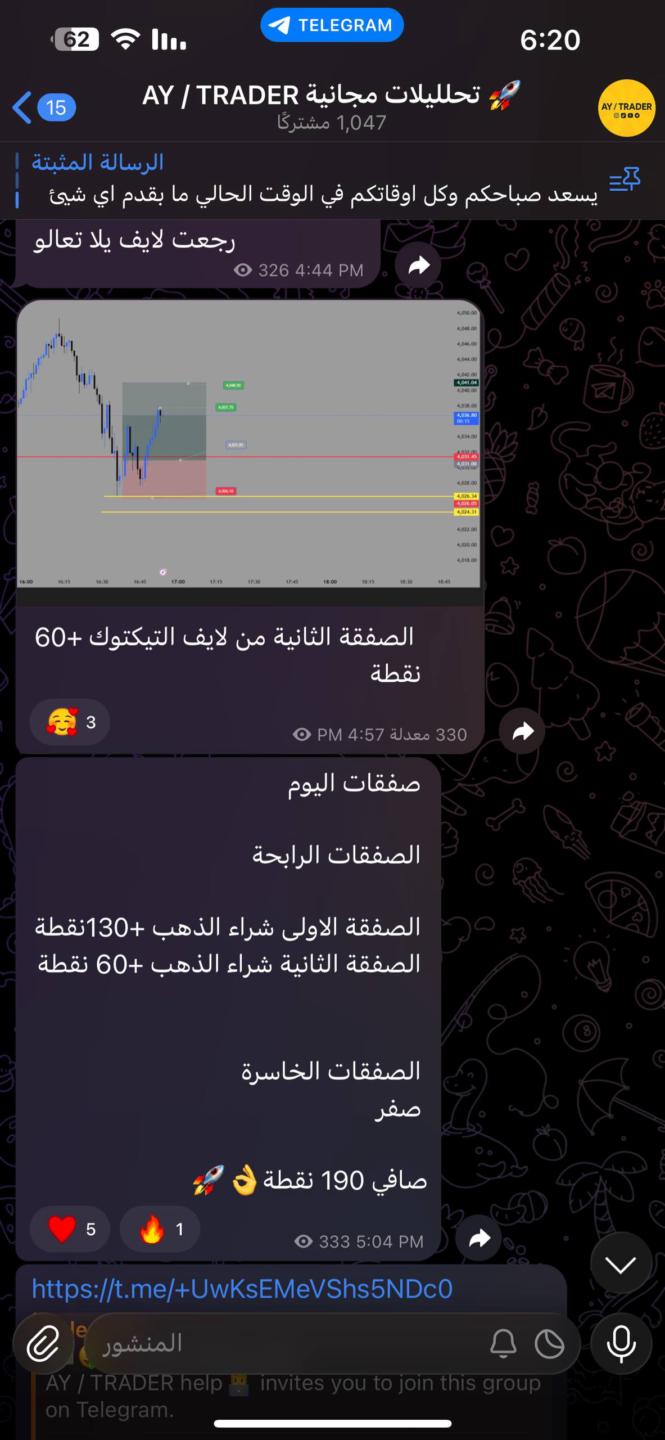Go back to the chat list
This screenshot has height=1440, width=665.
pos(42,107)
